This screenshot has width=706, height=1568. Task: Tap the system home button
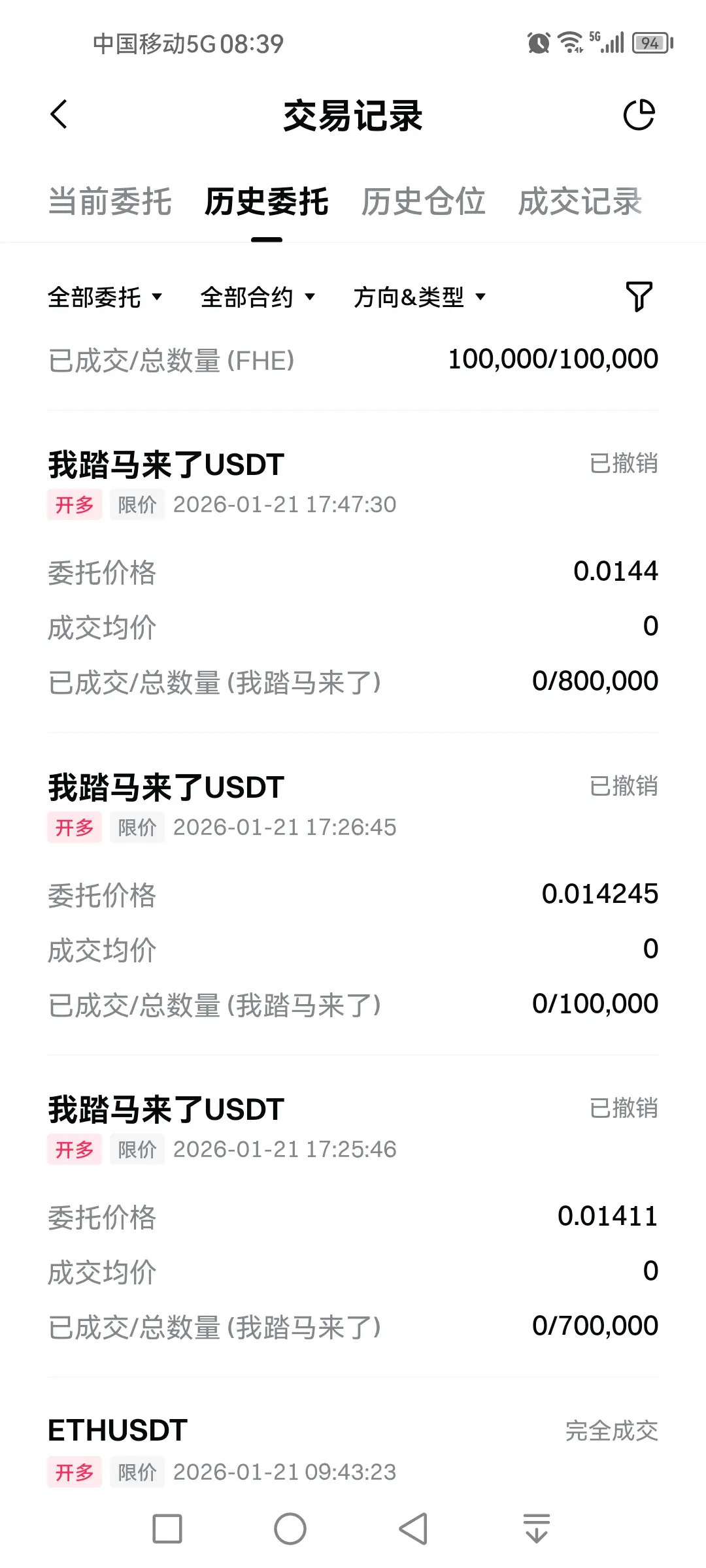click(290, 1529)
